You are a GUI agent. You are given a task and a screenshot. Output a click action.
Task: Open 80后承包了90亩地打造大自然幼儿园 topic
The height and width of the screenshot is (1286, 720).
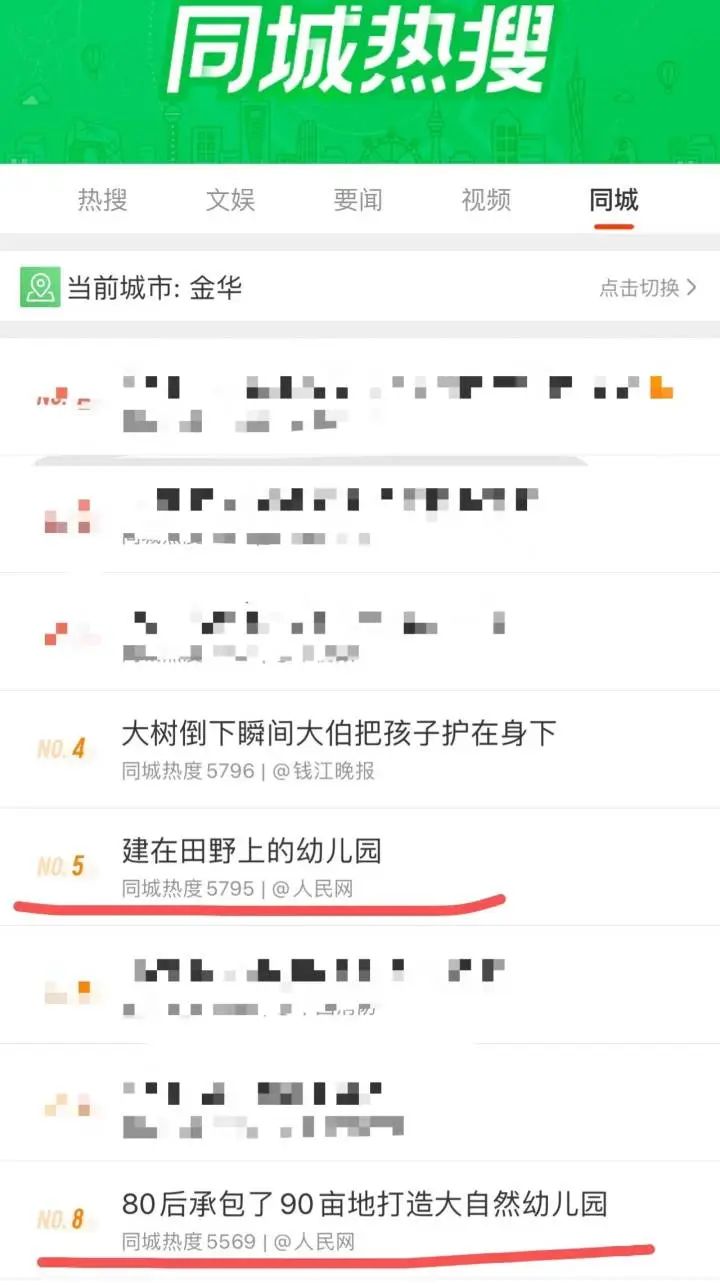point(364,1204)
